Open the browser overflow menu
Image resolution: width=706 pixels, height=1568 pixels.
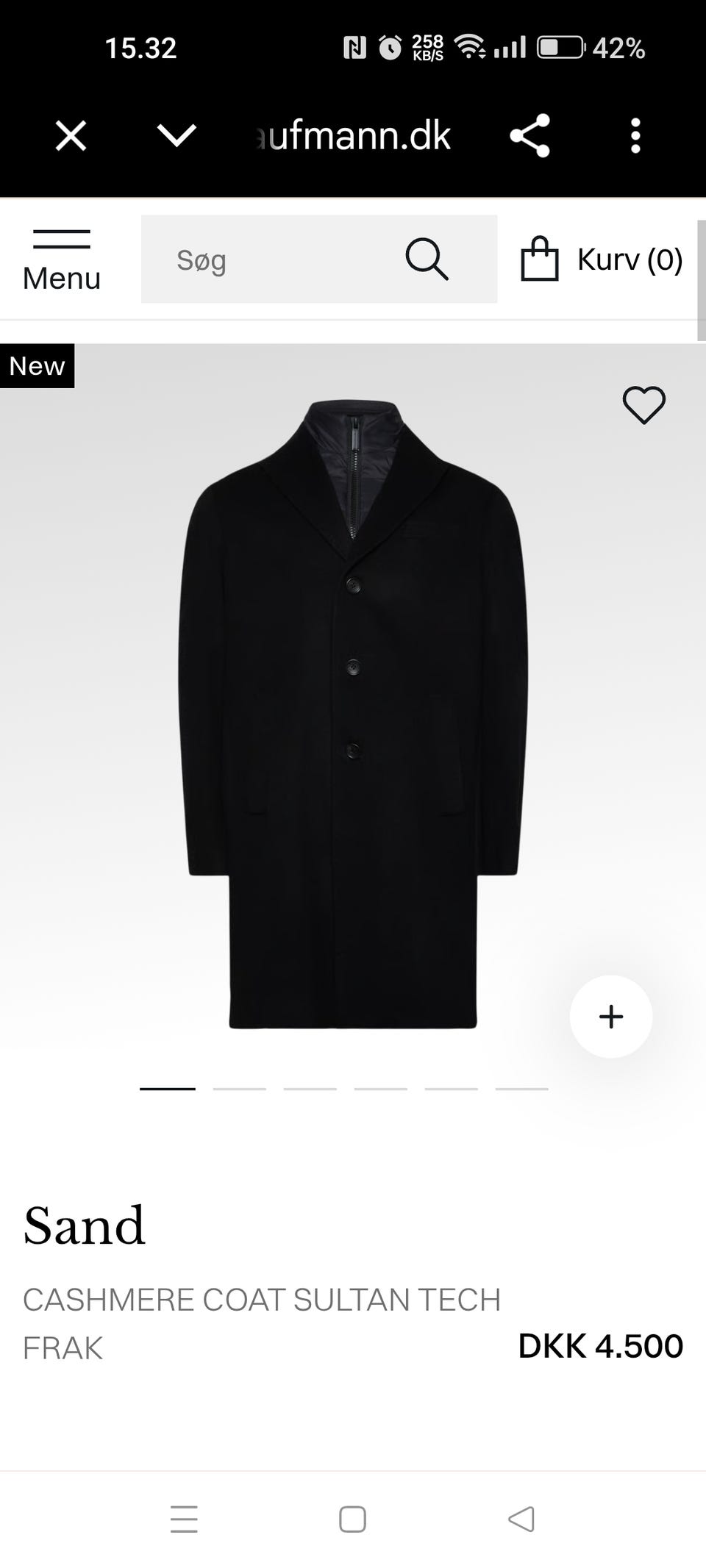click(x=635, y=136)
